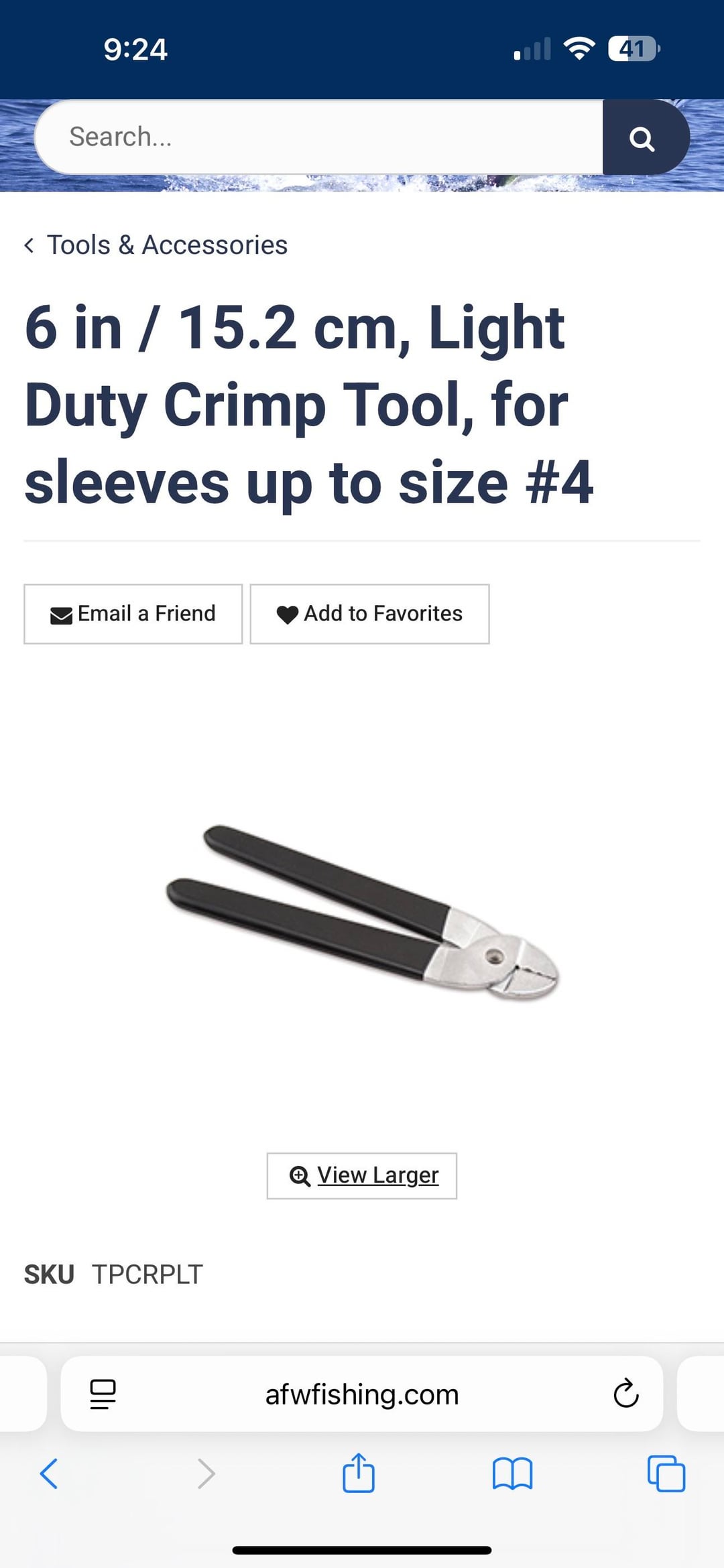This screenshot has height=1568, width=724.
Task: Share this page from Safari toolbar
Action: [x=359, y=1474]
